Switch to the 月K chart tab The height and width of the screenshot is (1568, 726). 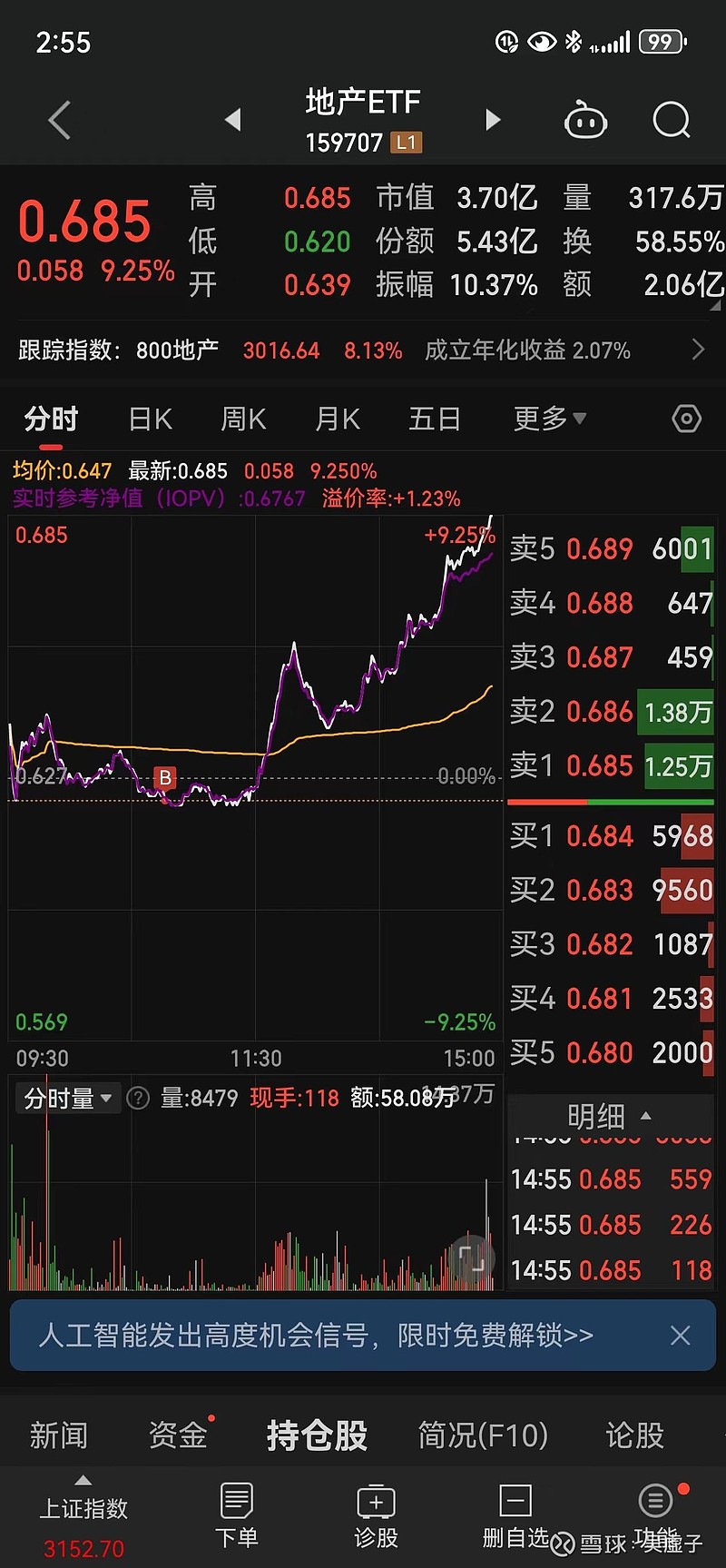(x=338, y=419)
